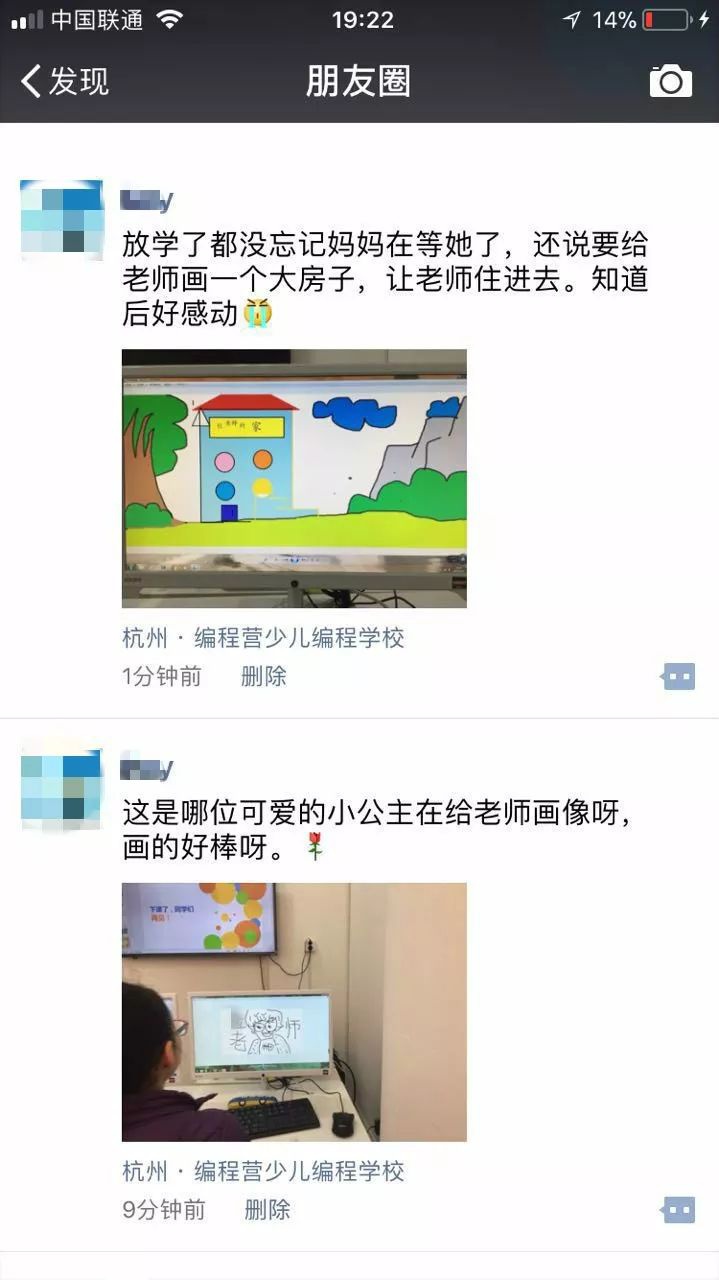The image size is (719, 1280).
Task: Open the avatar of the first post
Action: (x=62, y=219)
